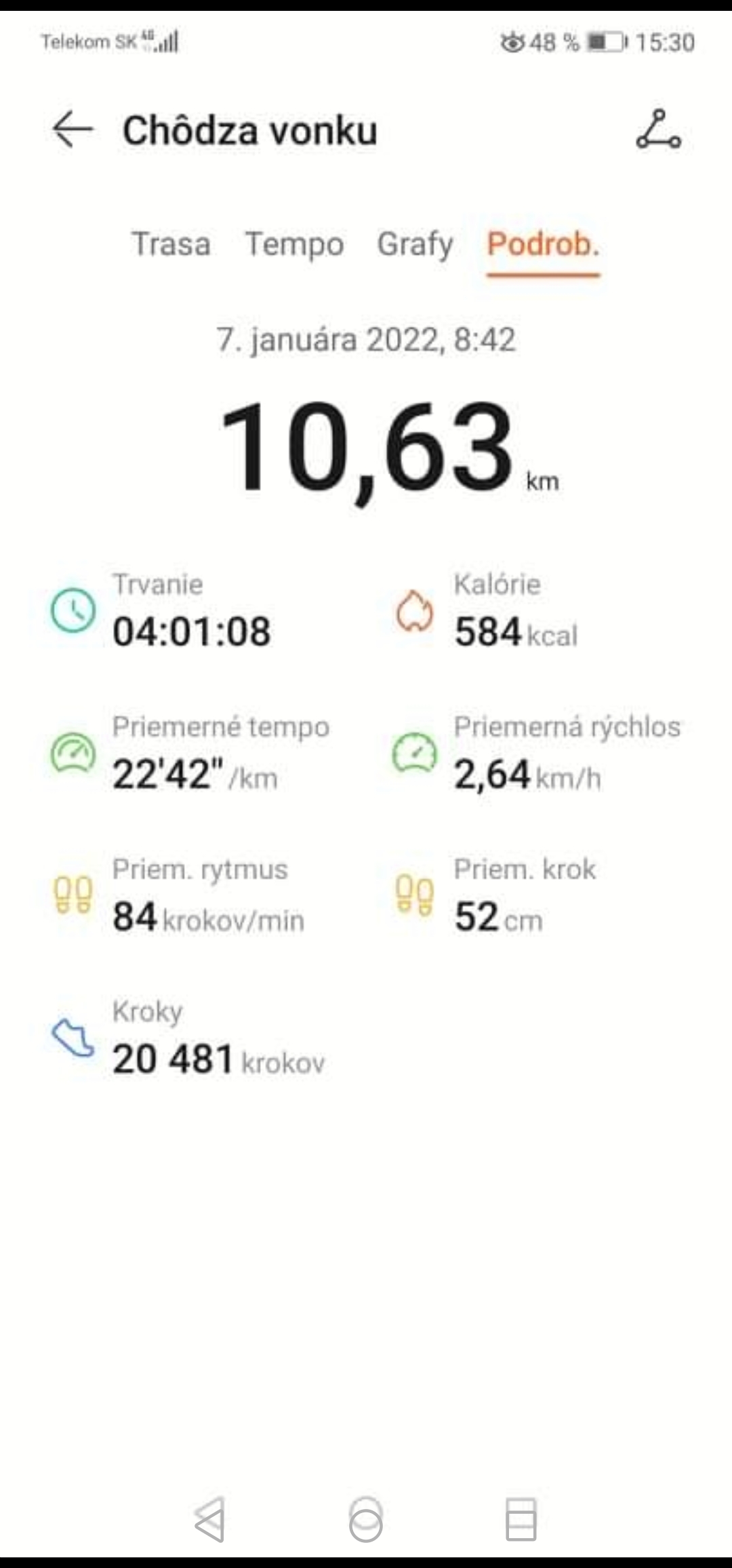Open the route share icon
Viewport: 732px width, 1568px height.
(658, 130)
